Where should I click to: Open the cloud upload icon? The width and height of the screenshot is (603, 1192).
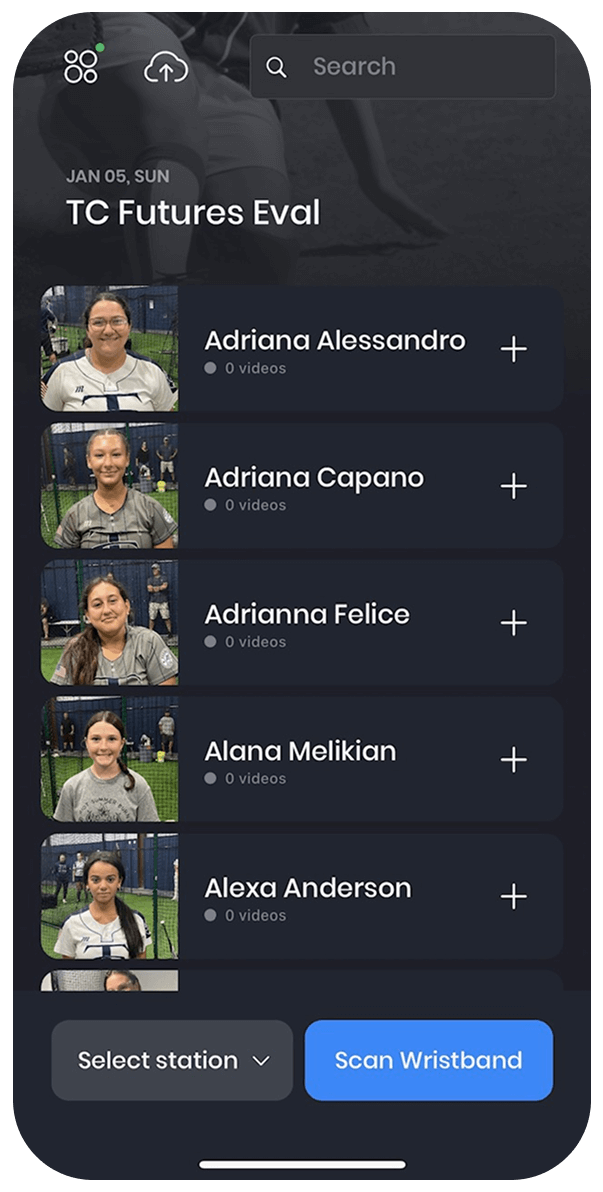coord(166,67)
